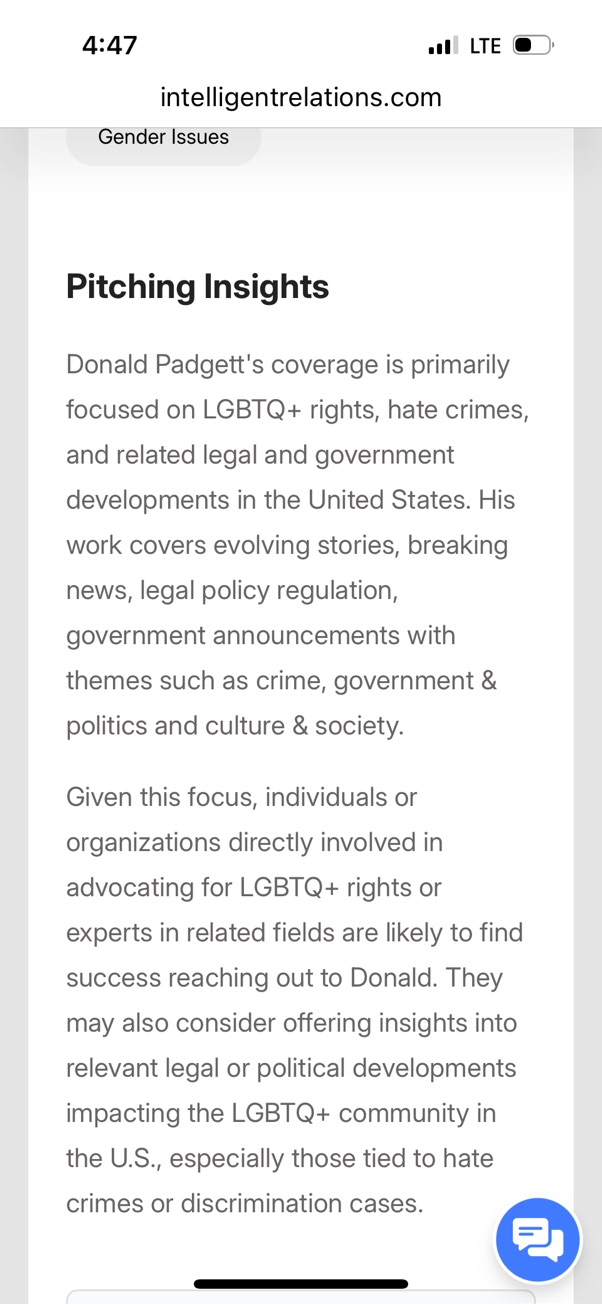Tap the intelligentrelations.com address bar
The width and height of the screenshot is (602, 1304).
[x=301, y=97]
